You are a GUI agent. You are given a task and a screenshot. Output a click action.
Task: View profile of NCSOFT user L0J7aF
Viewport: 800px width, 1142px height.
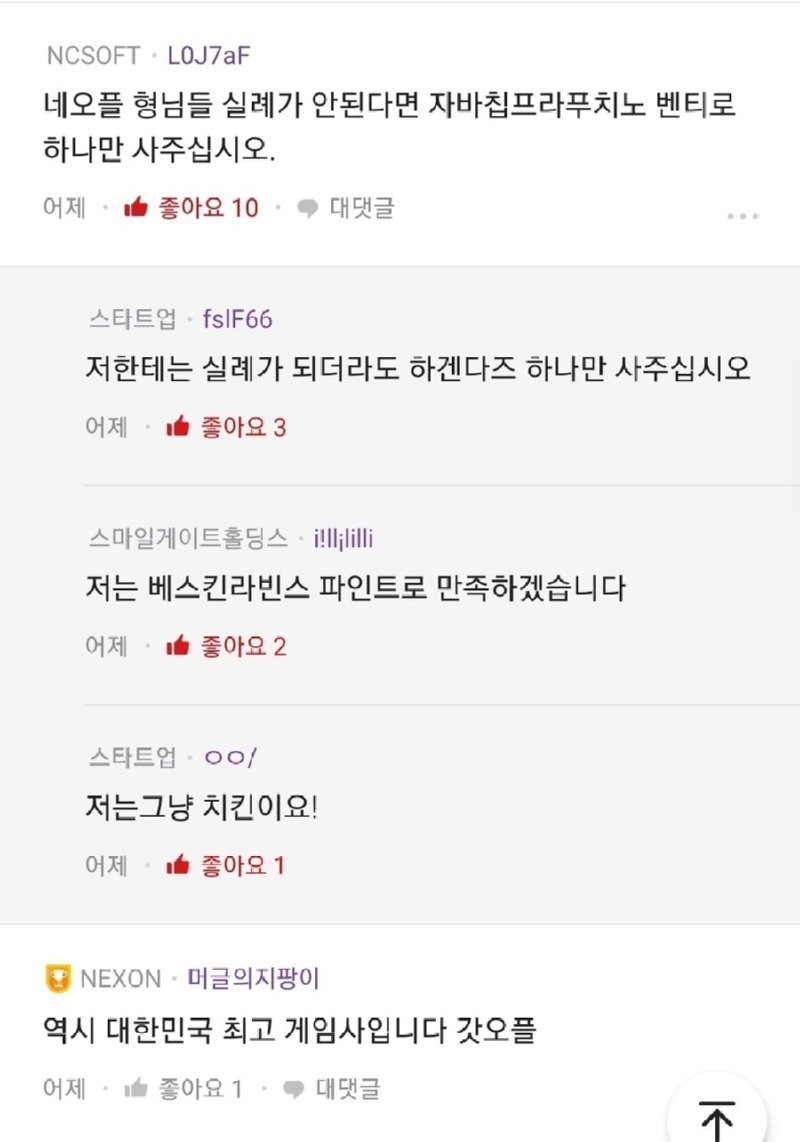(x=209, y=55)
